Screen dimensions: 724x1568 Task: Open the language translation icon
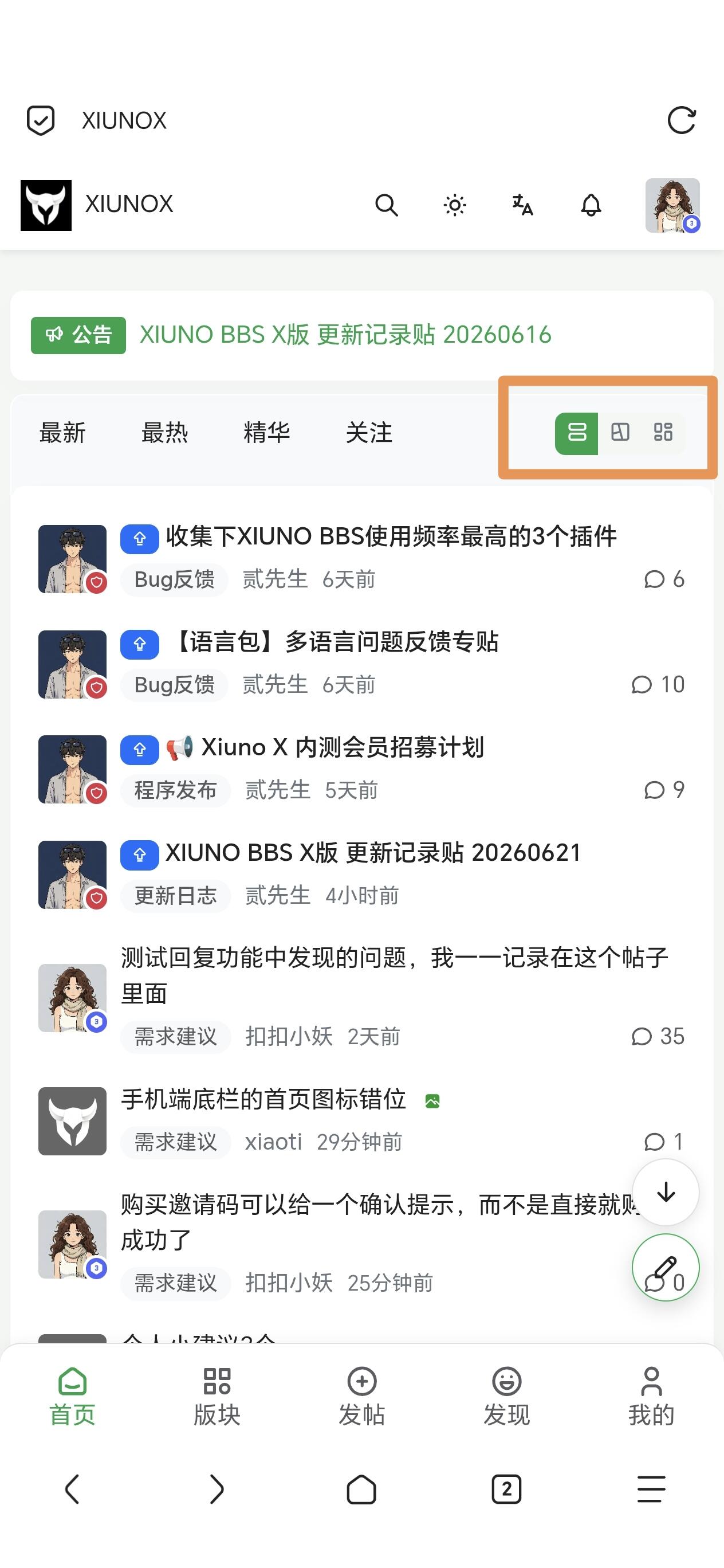click(522, 205)
